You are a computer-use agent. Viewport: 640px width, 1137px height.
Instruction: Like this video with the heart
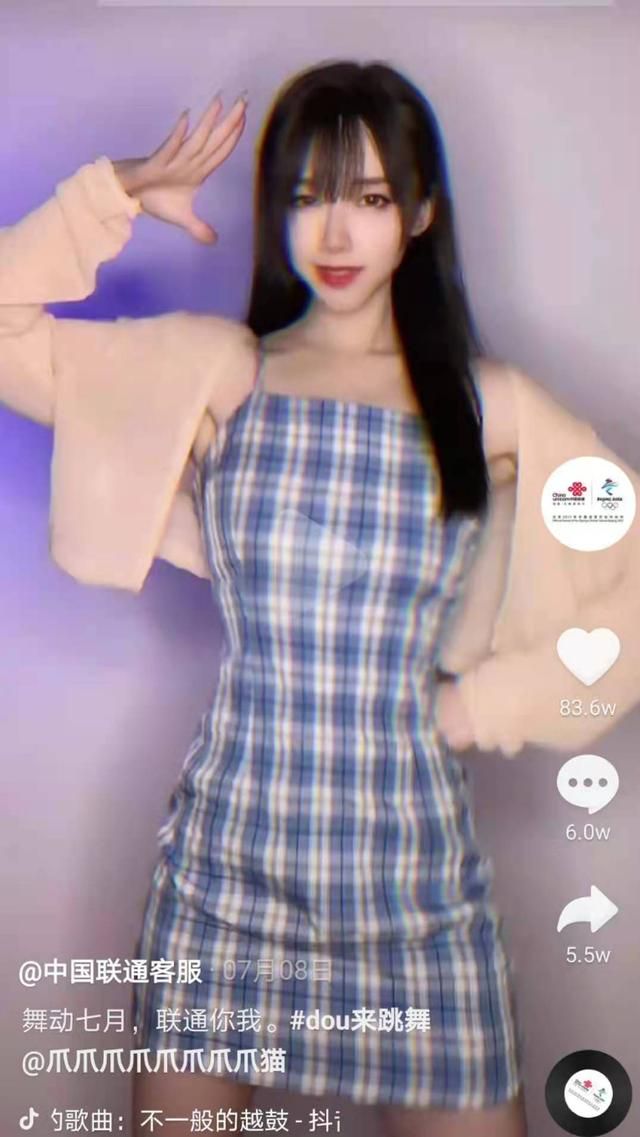pos(588,656)
